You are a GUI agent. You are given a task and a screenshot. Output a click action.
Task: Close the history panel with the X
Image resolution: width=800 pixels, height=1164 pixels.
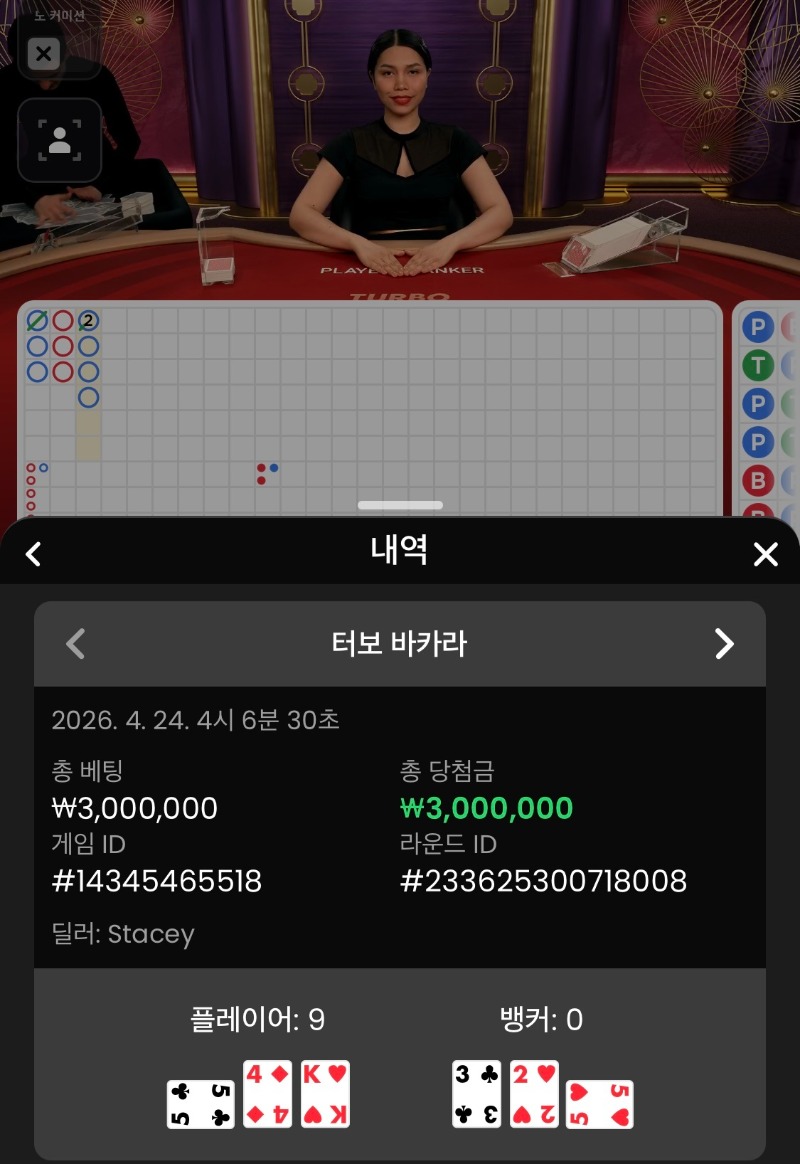765,554
